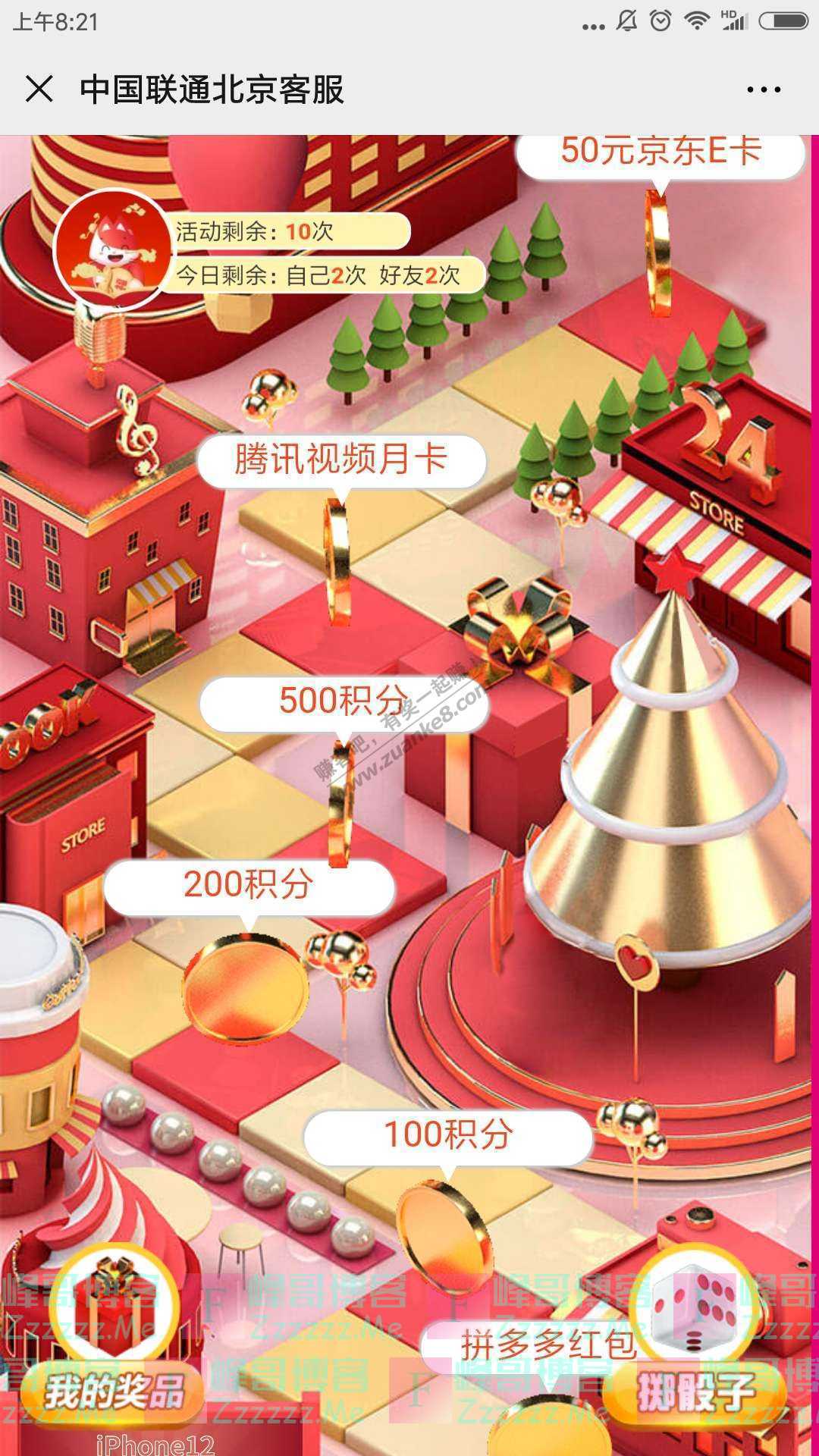Image resolution: width=819 pixels, height=1456 pixels.
Task: Open 我的奖品 prize list
Action: [113, 1350]
